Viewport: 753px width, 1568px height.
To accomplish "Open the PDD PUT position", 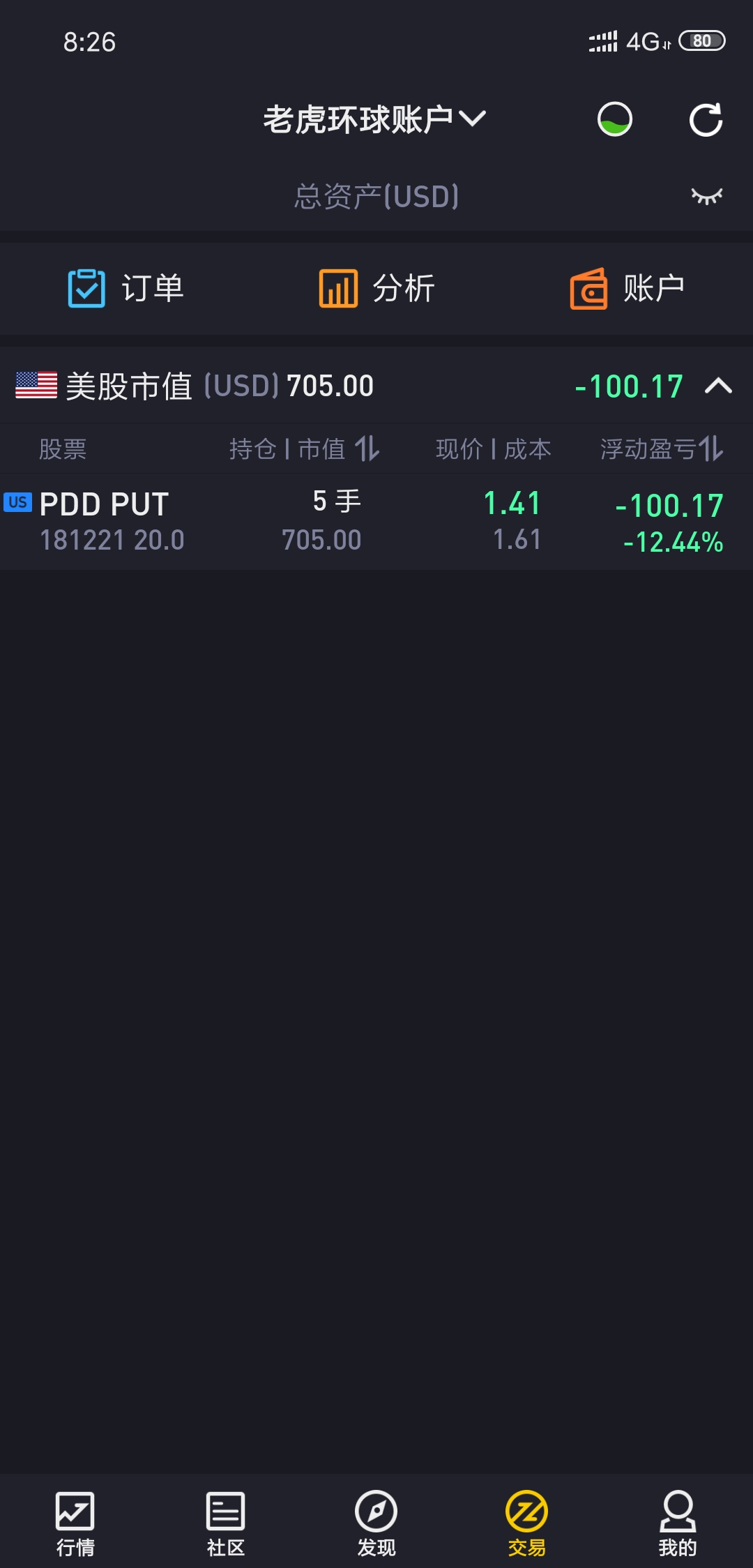I will click(376, 522).
